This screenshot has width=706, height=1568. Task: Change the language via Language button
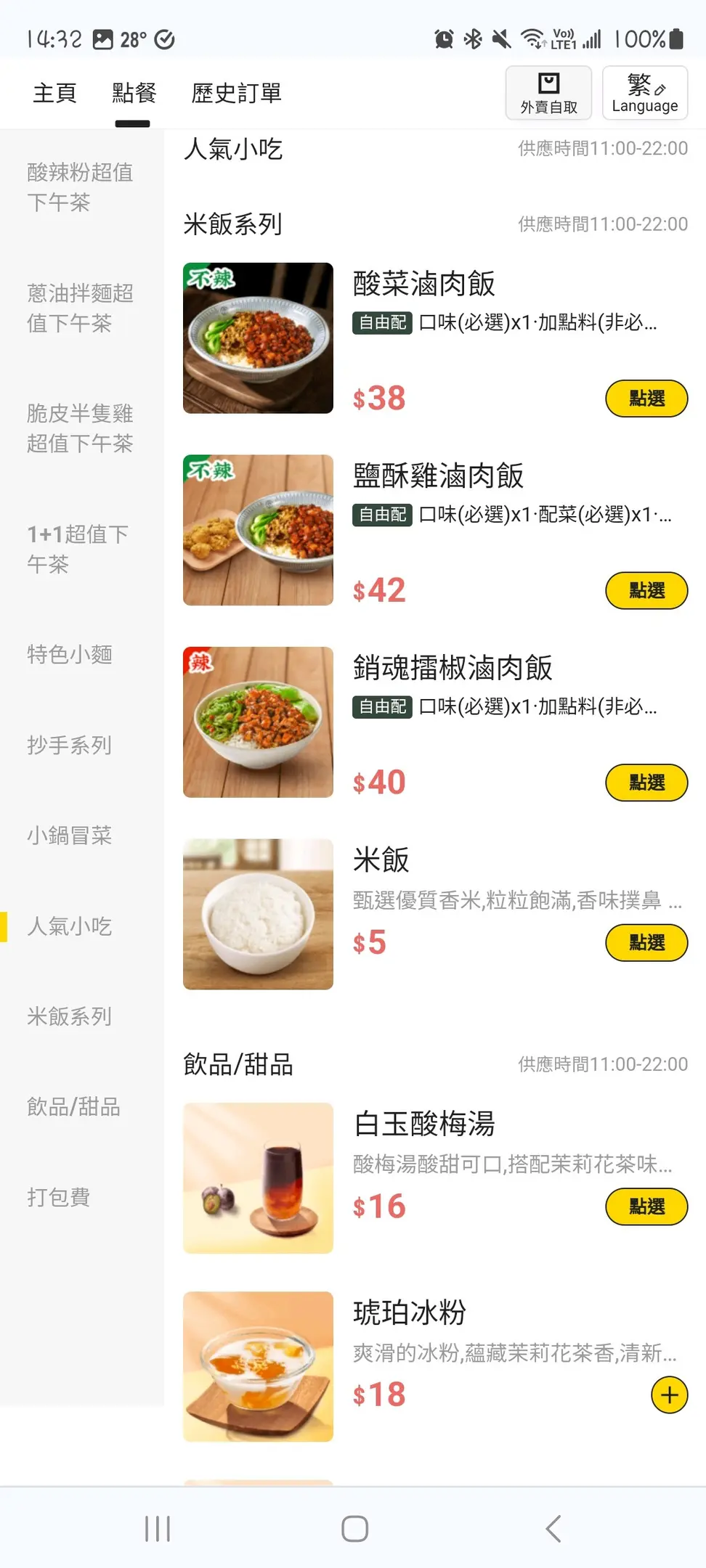coord(644,93)
